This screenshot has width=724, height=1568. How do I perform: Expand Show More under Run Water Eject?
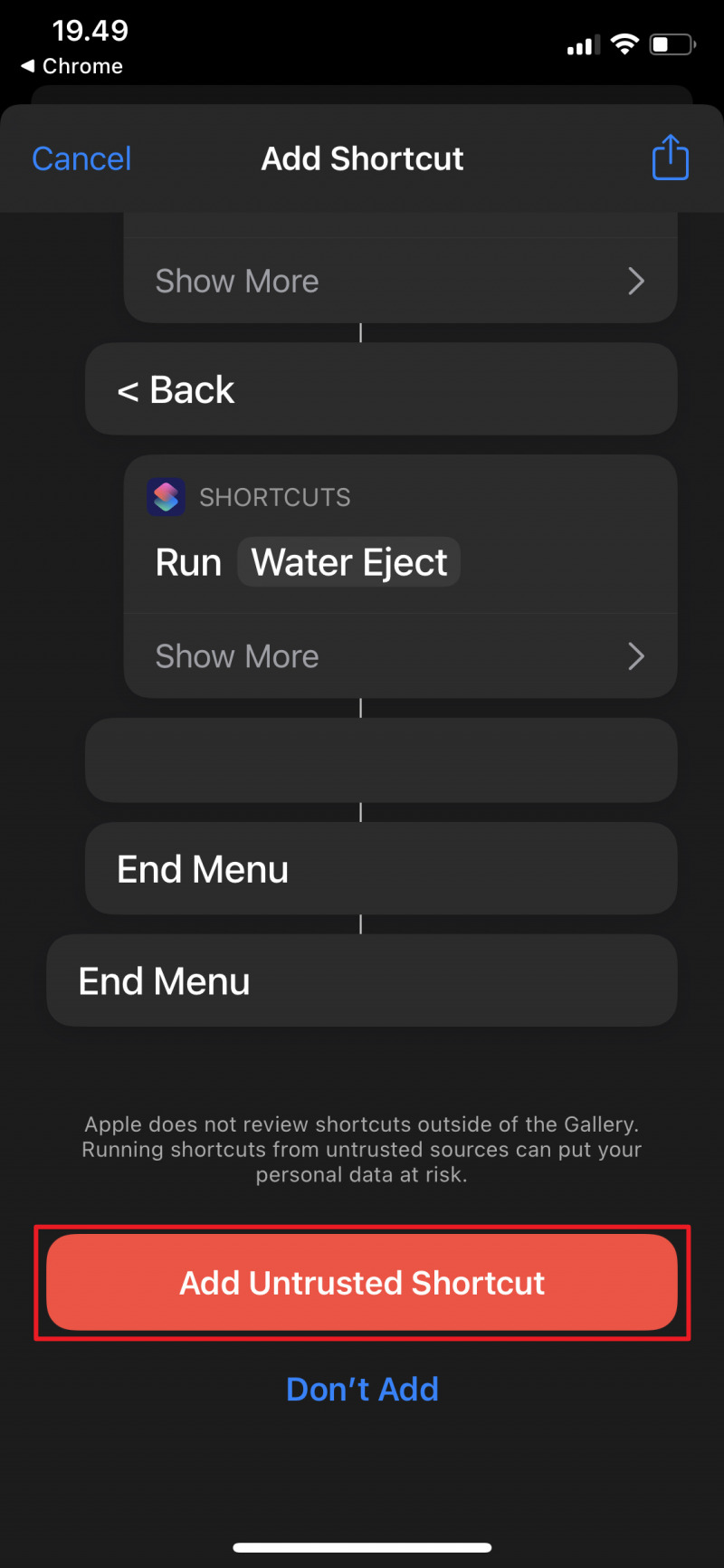tap(399, 656)
